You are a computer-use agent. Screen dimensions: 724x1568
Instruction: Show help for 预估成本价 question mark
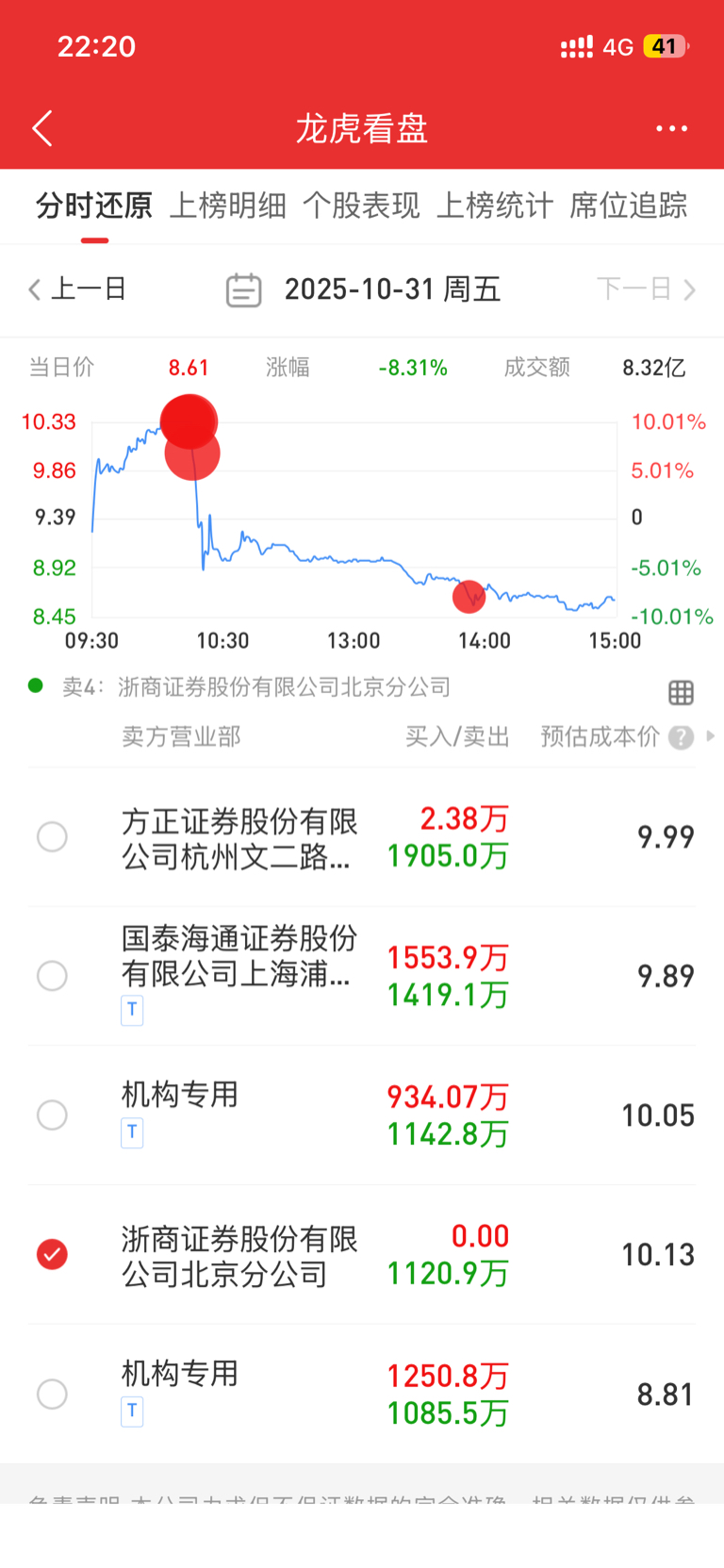[x=681, y=737]
